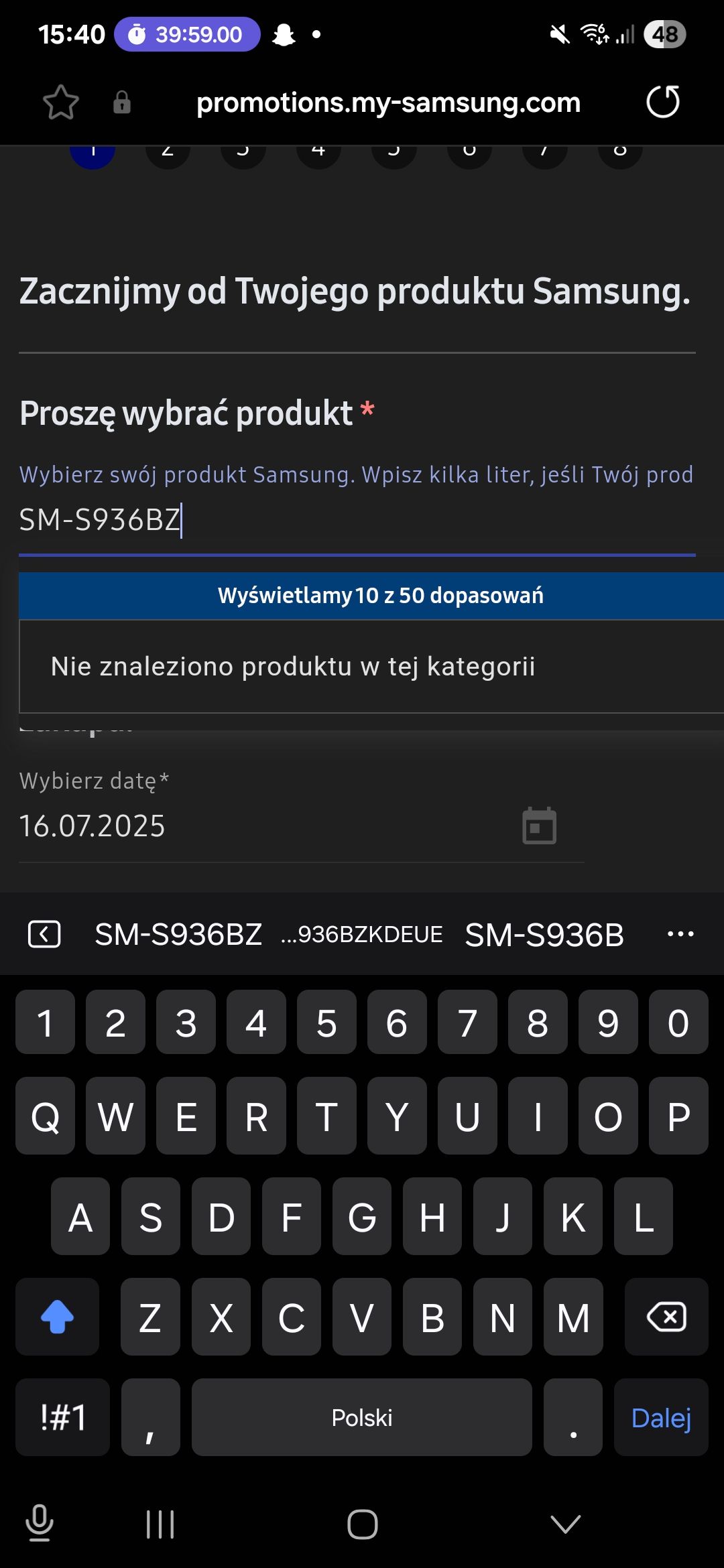Open more keyboard suggestions via three dots
724x1568 pixels.
(681, 933)
